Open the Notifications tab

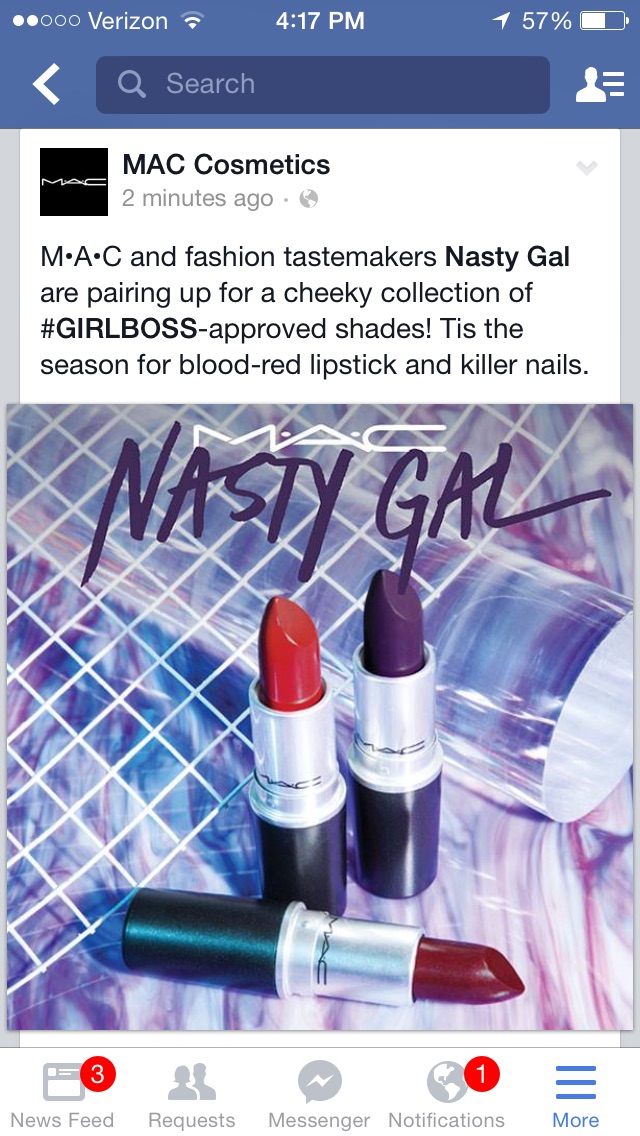447,1094
